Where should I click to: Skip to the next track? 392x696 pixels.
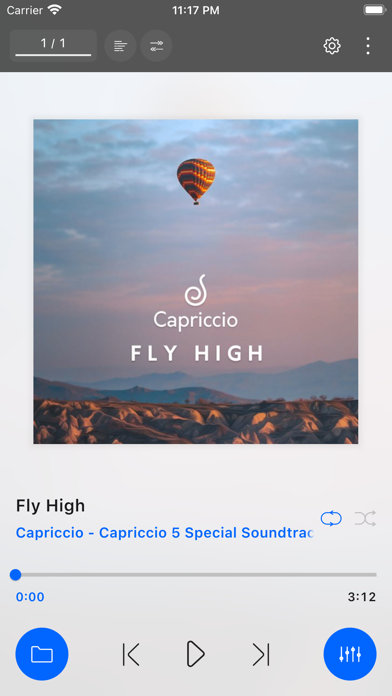pos(261,654)
